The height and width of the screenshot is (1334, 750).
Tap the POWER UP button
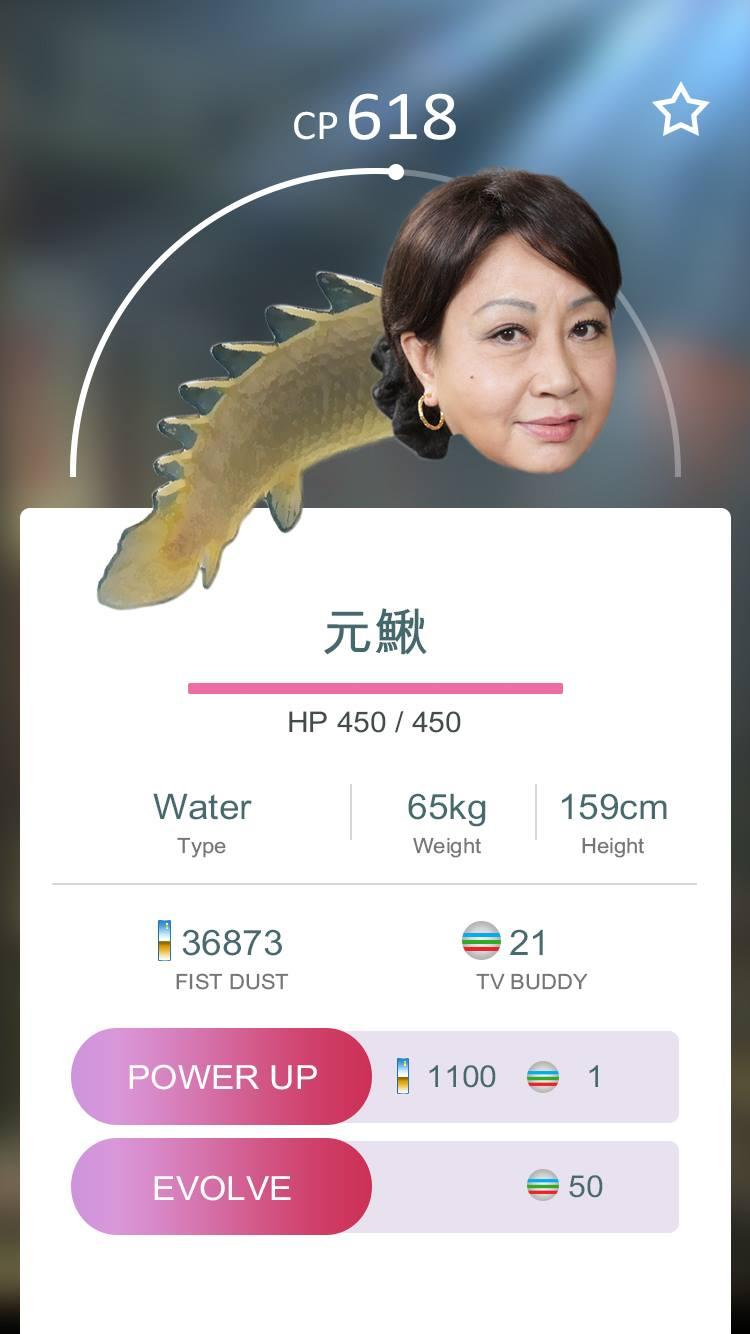pos(221,1076)
